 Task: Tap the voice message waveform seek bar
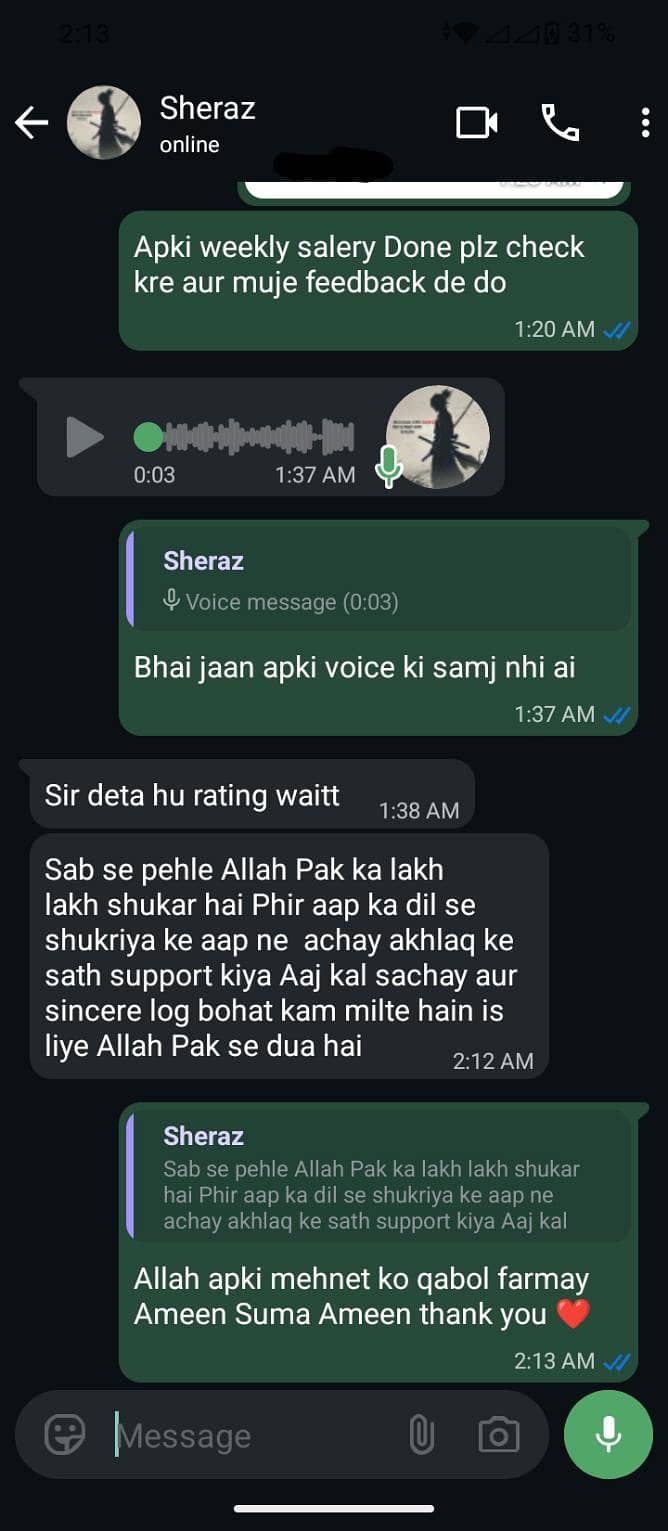coord(245,437)
